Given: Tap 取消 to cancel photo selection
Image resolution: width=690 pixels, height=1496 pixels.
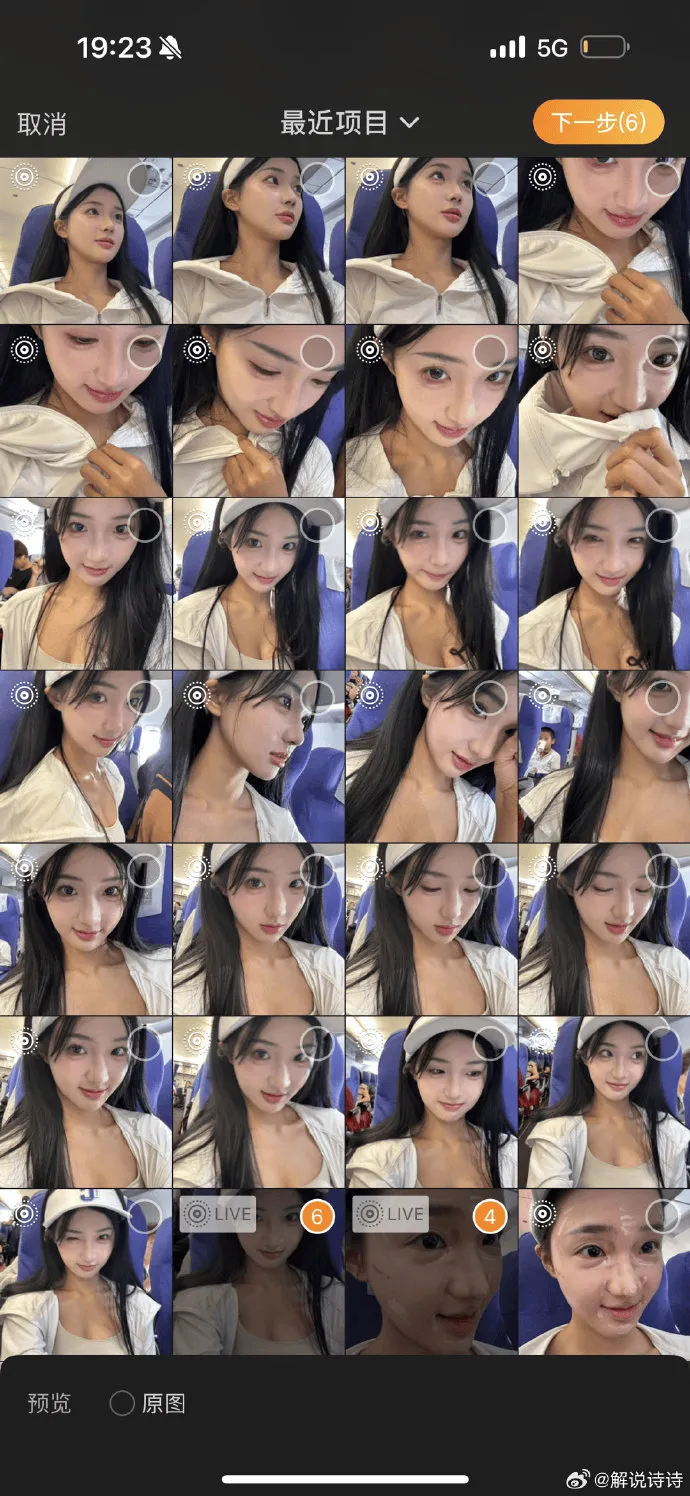Looking at the screenshot, I should 42,124.
